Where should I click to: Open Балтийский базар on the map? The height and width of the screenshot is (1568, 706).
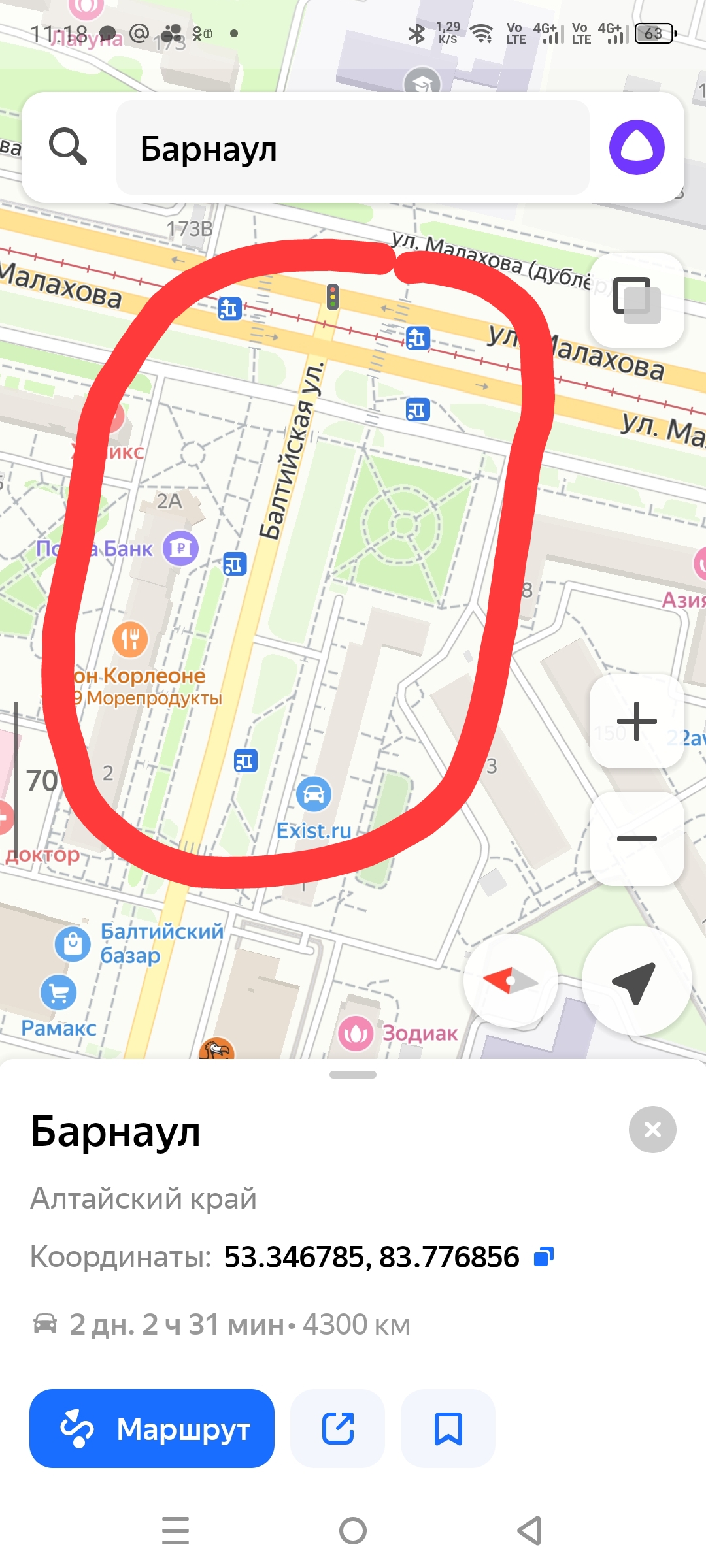pos(73,943)
